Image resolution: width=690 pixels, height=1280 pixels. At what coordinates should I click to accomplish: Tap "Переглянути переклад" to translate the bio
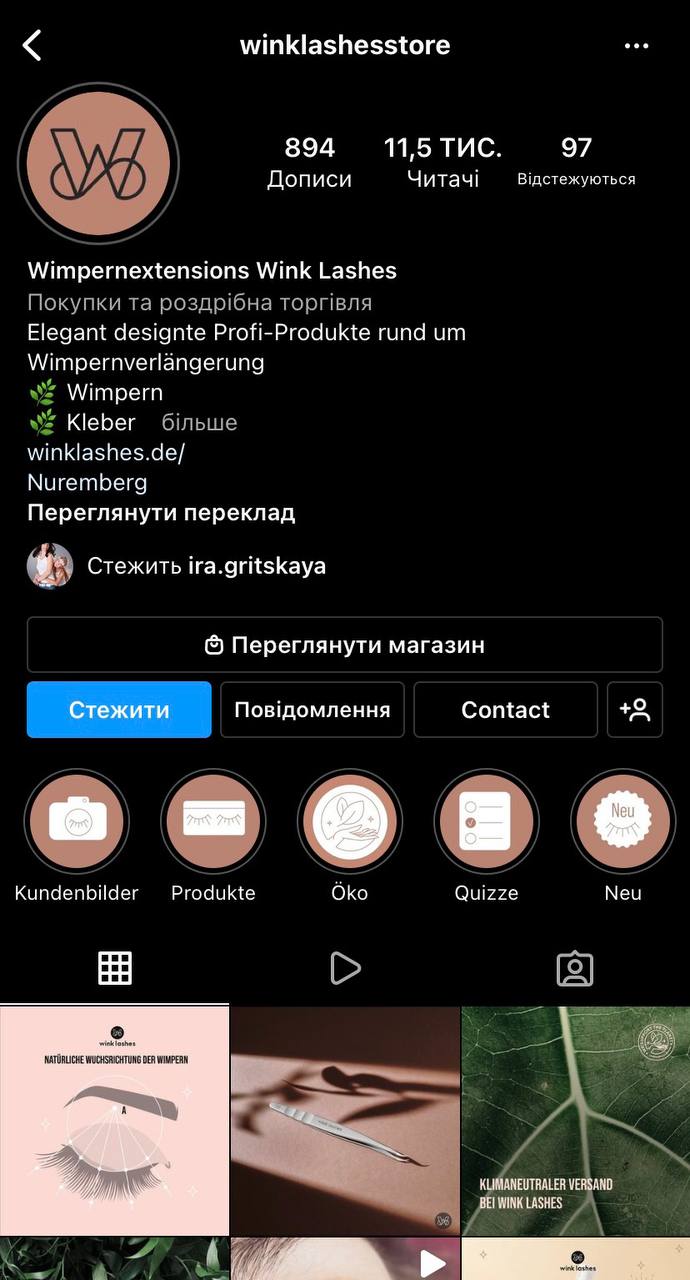161,513
